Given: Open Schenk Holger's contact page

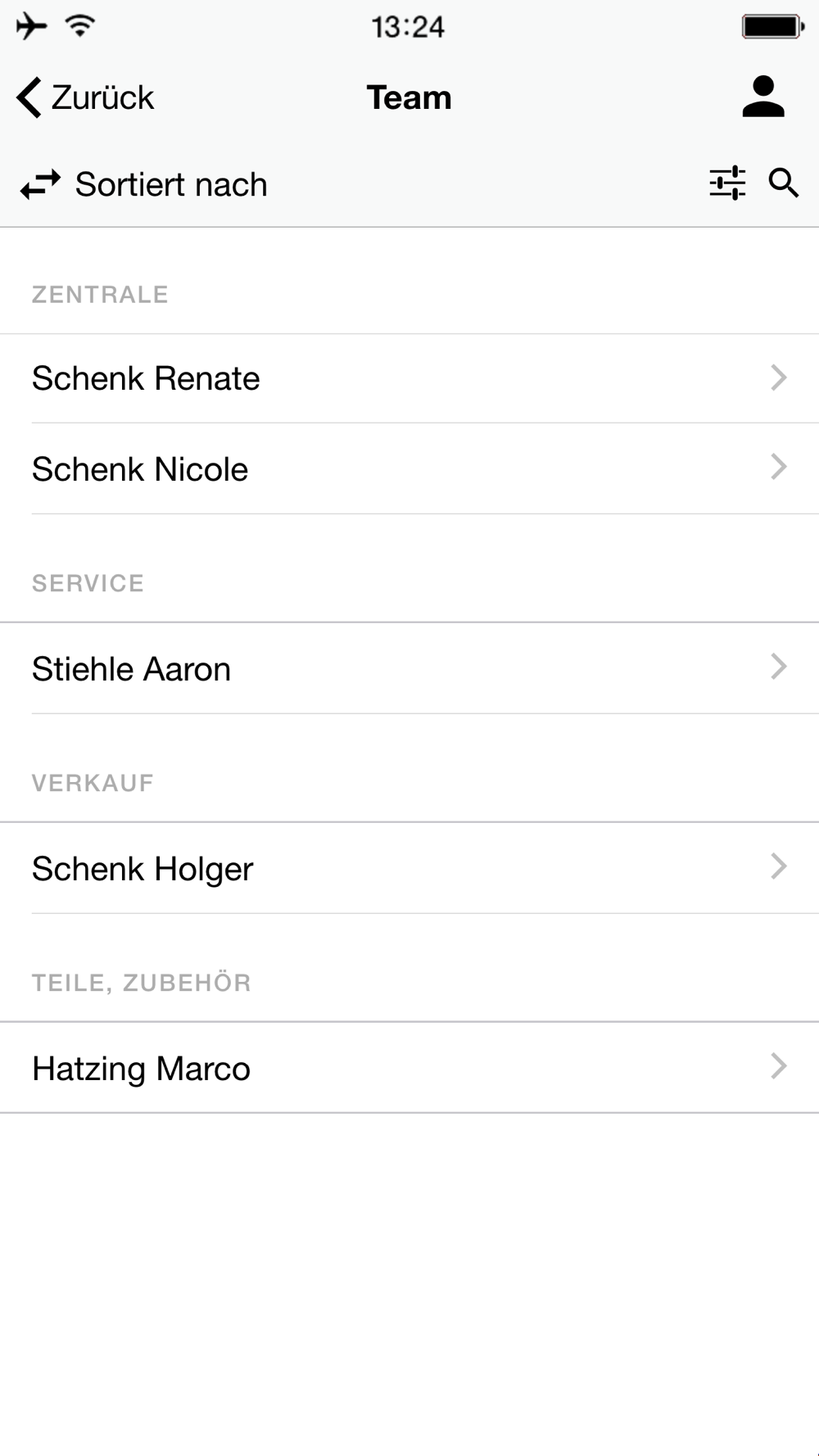Looking at the screenshot, I should coord(409,868).
